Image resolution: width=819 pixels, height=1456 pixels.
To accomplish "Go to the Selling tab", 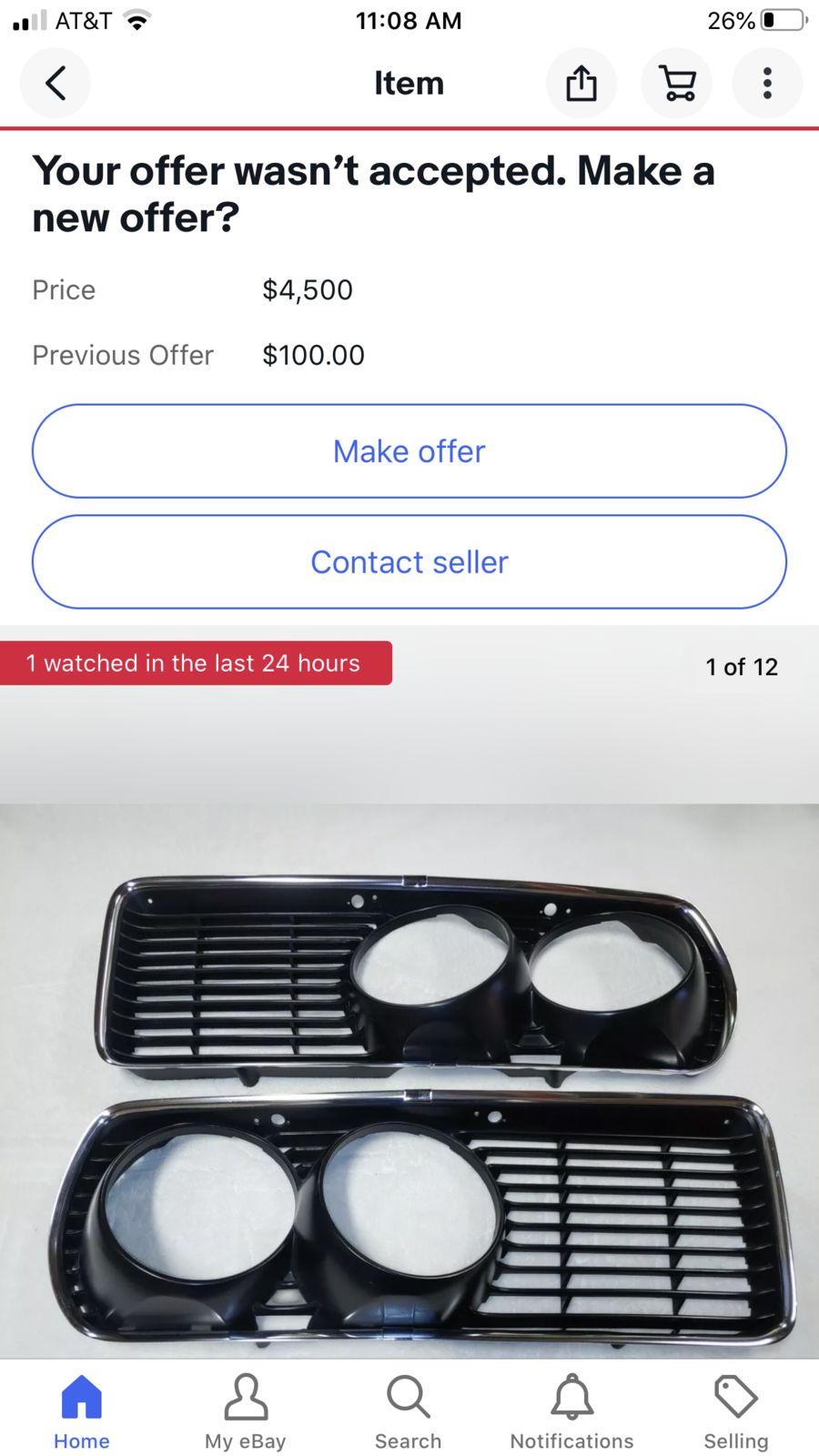I will 736,1412.
